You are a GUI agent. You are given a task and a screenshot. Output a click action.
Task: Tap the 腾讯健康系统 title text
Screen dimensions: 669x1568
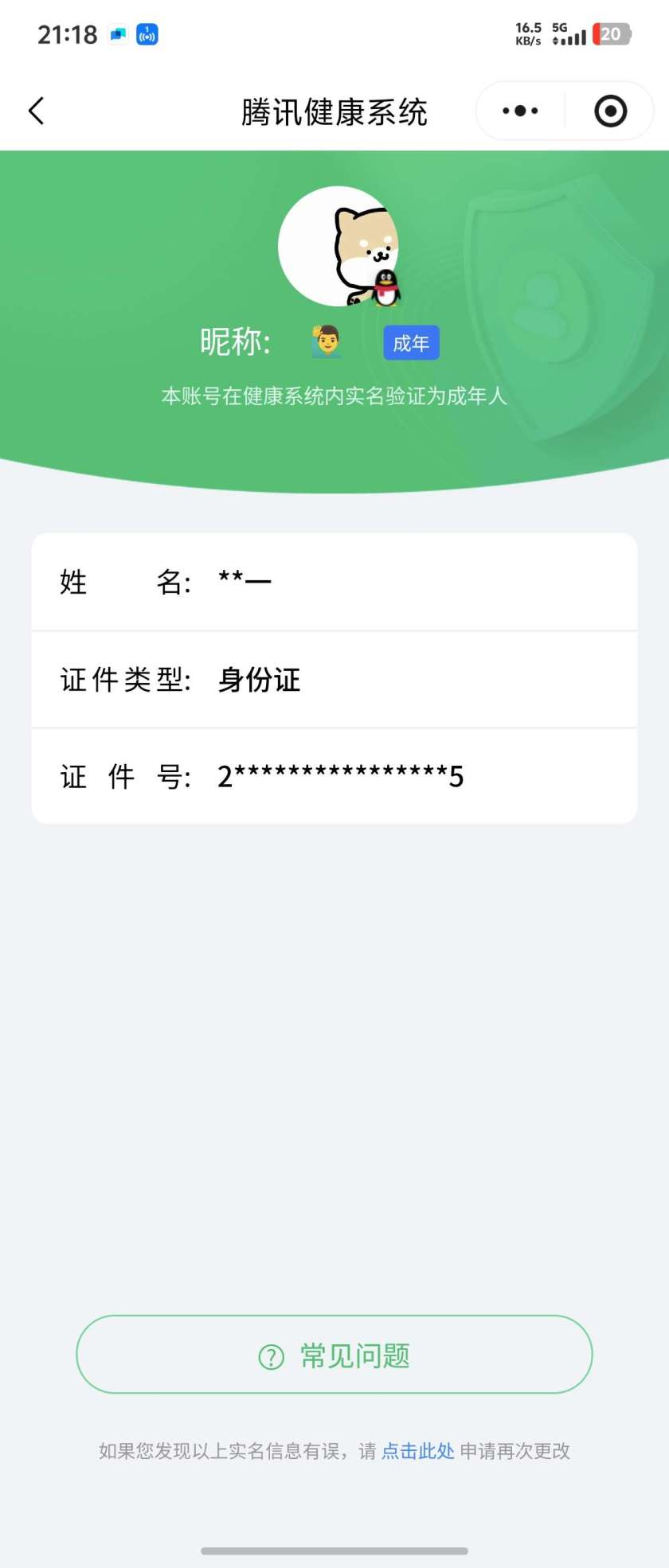[x=334, y=112]
